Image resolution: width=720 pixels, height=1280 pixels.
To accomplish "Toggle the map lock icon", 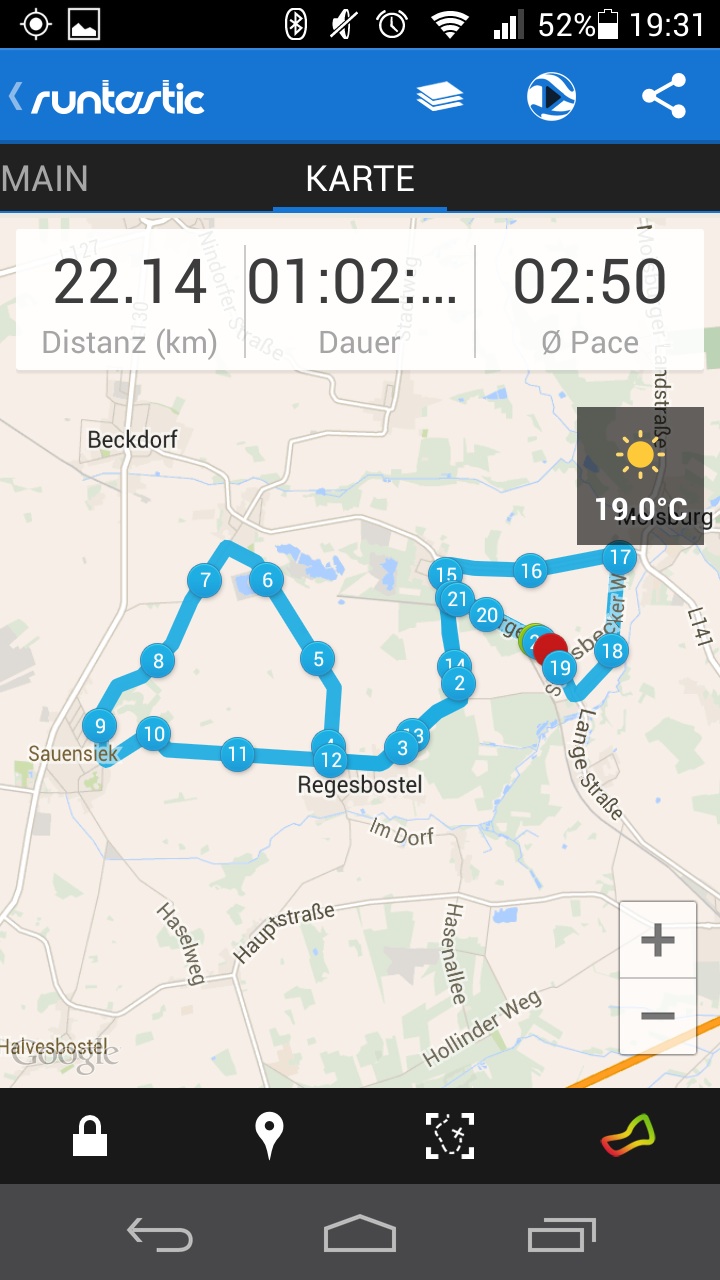I will tap(90, 1136).
